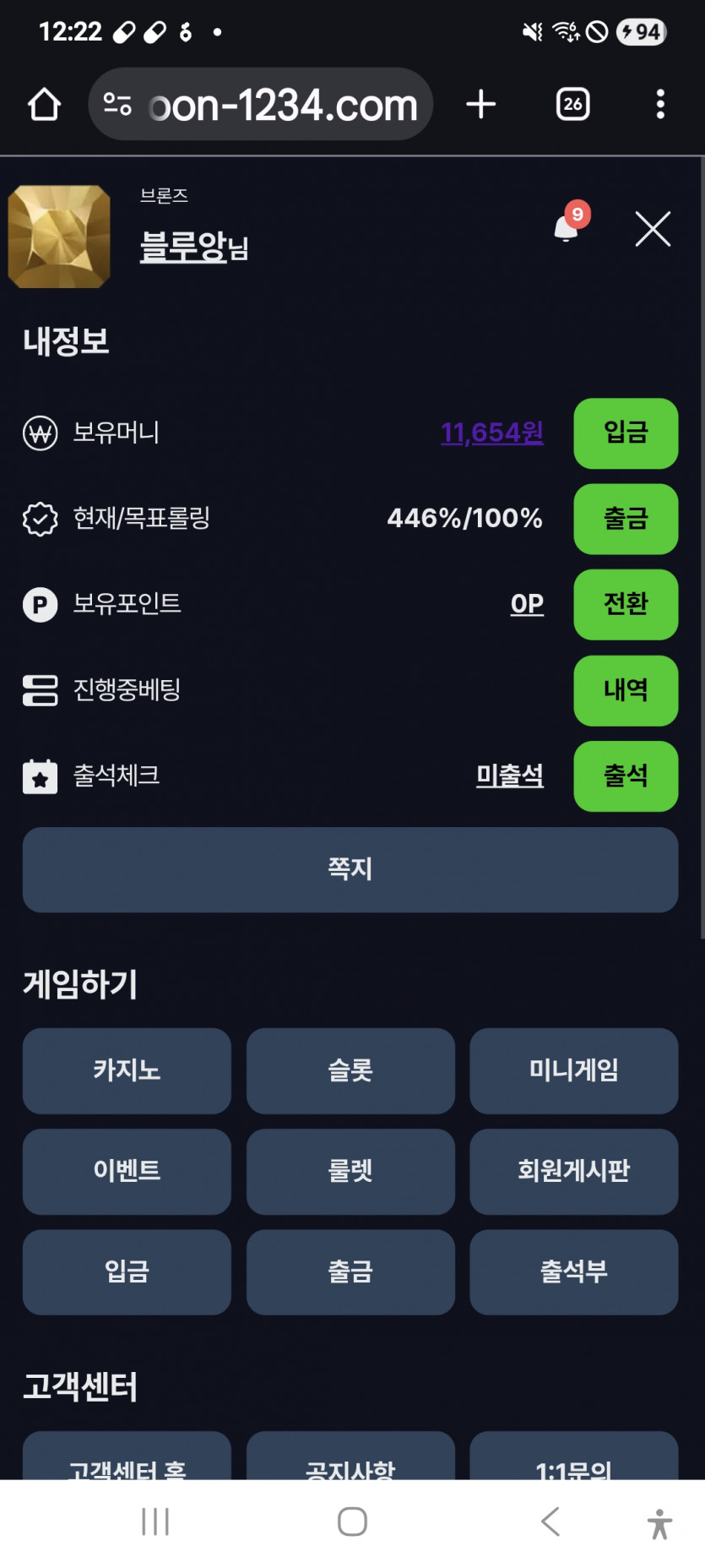Click the 진행중베팅 betting list icon
This screenshot has width=705, height=1568.
[x=40, y=690]
